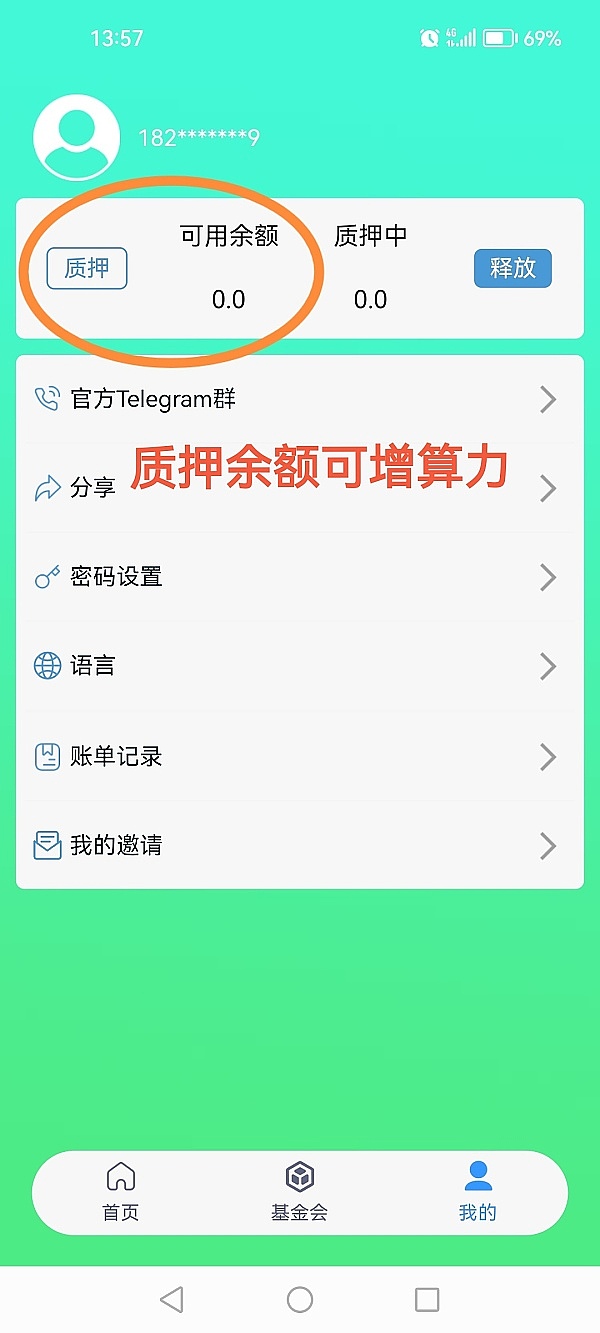View 账单记录
The image size is (600, 1333).
(x=299, y=757)
